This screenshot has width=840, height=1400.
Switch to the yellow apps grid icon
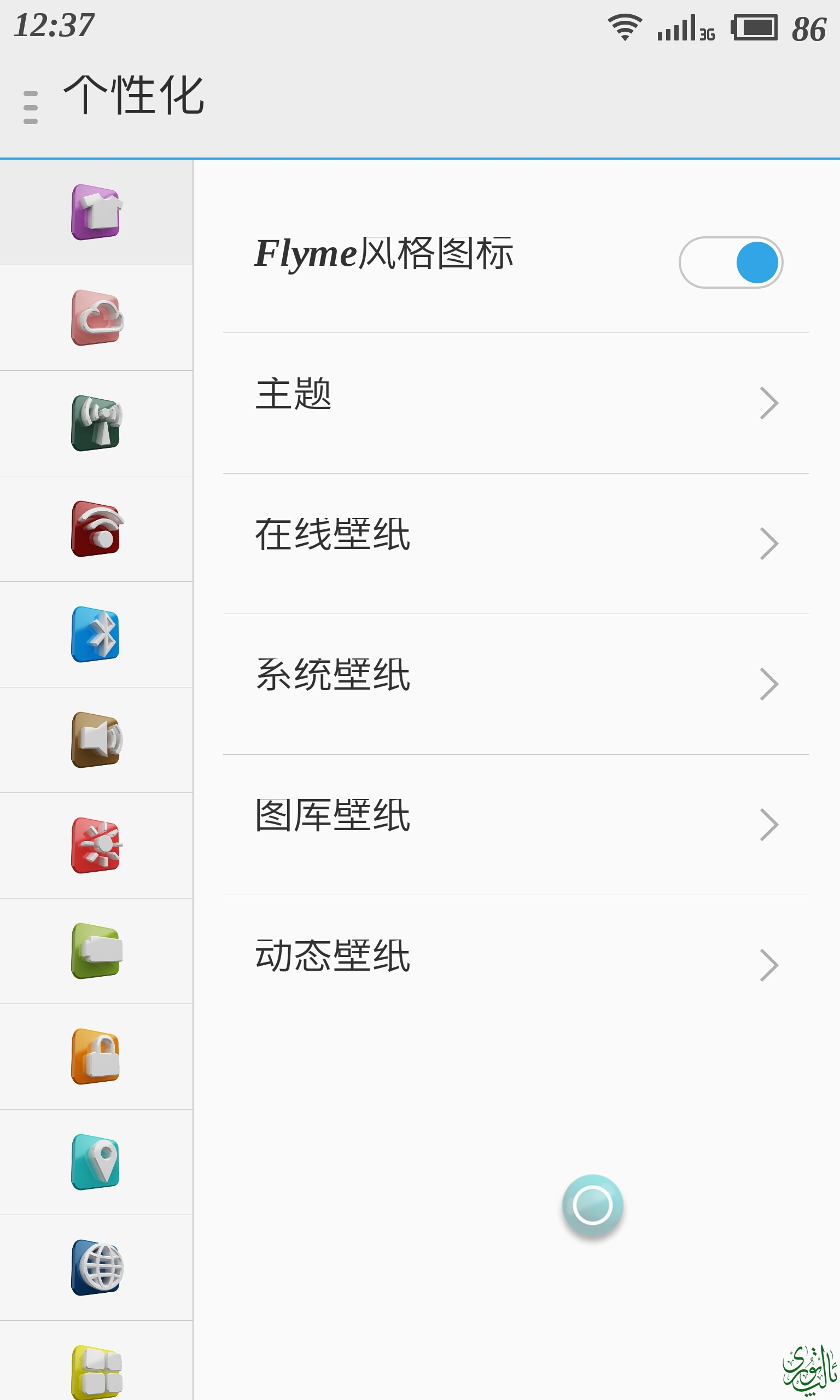(x=96, y=1369)
